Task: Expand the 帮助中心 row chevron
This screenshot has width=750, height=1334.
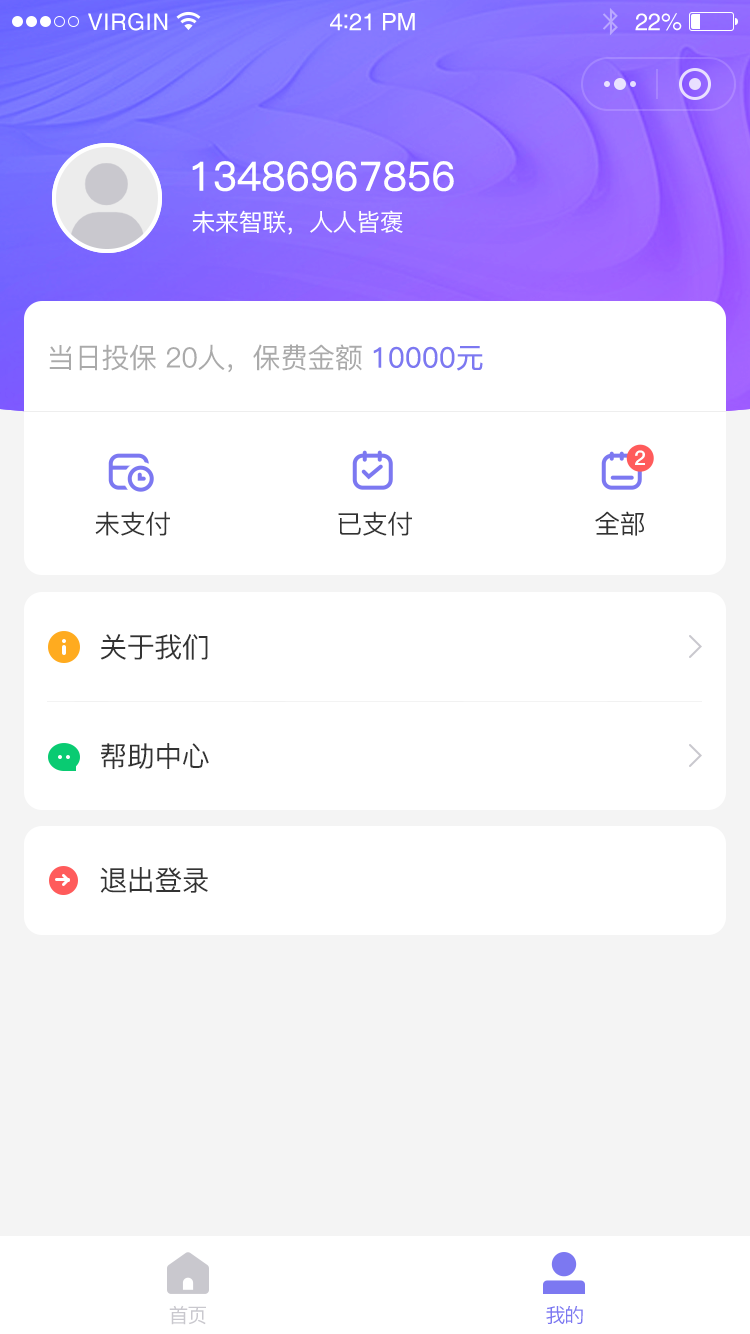Action: click(x=695, y=757)
